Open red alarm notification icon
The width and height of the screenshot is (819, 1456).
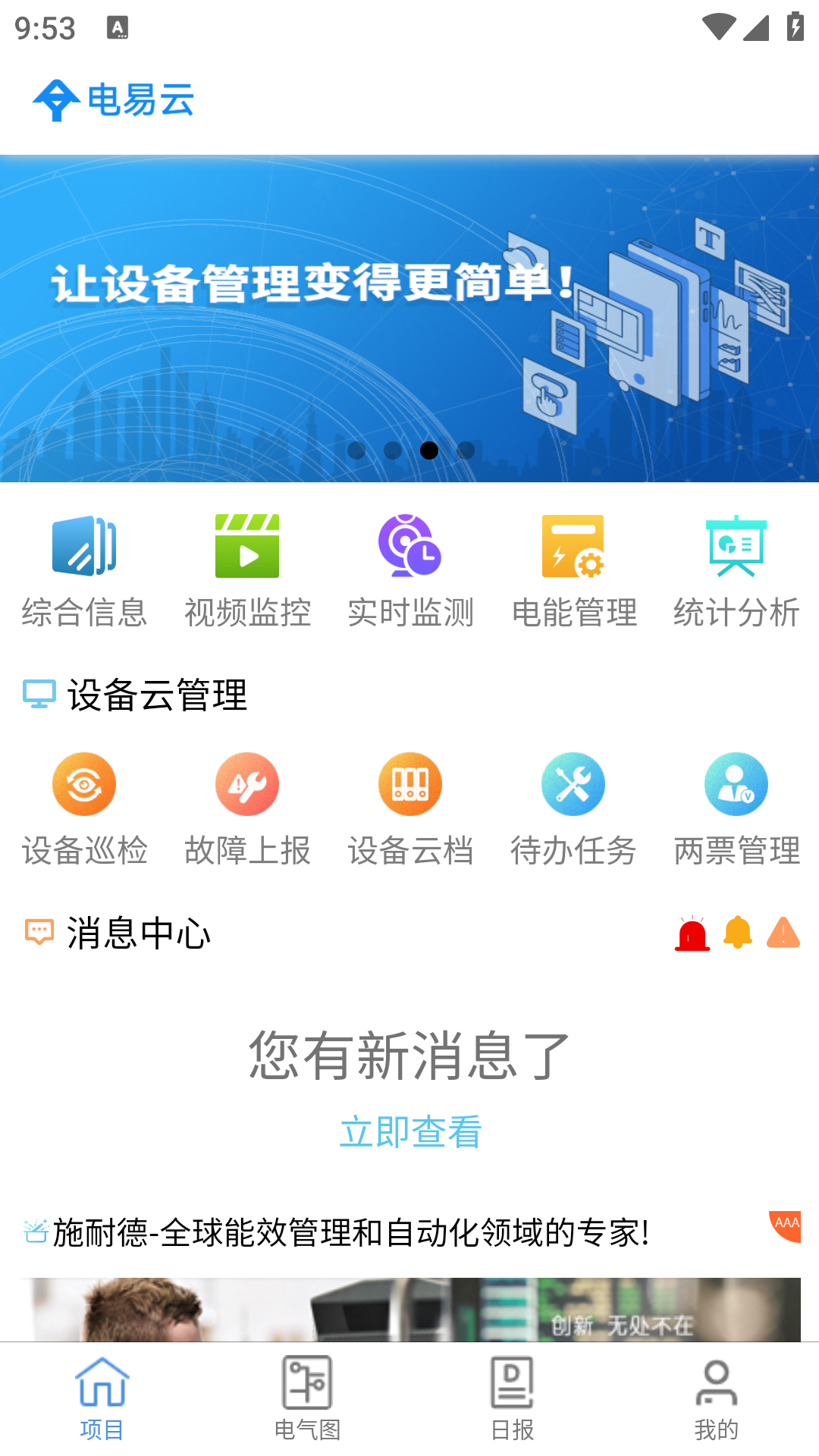tap(691, 934)
